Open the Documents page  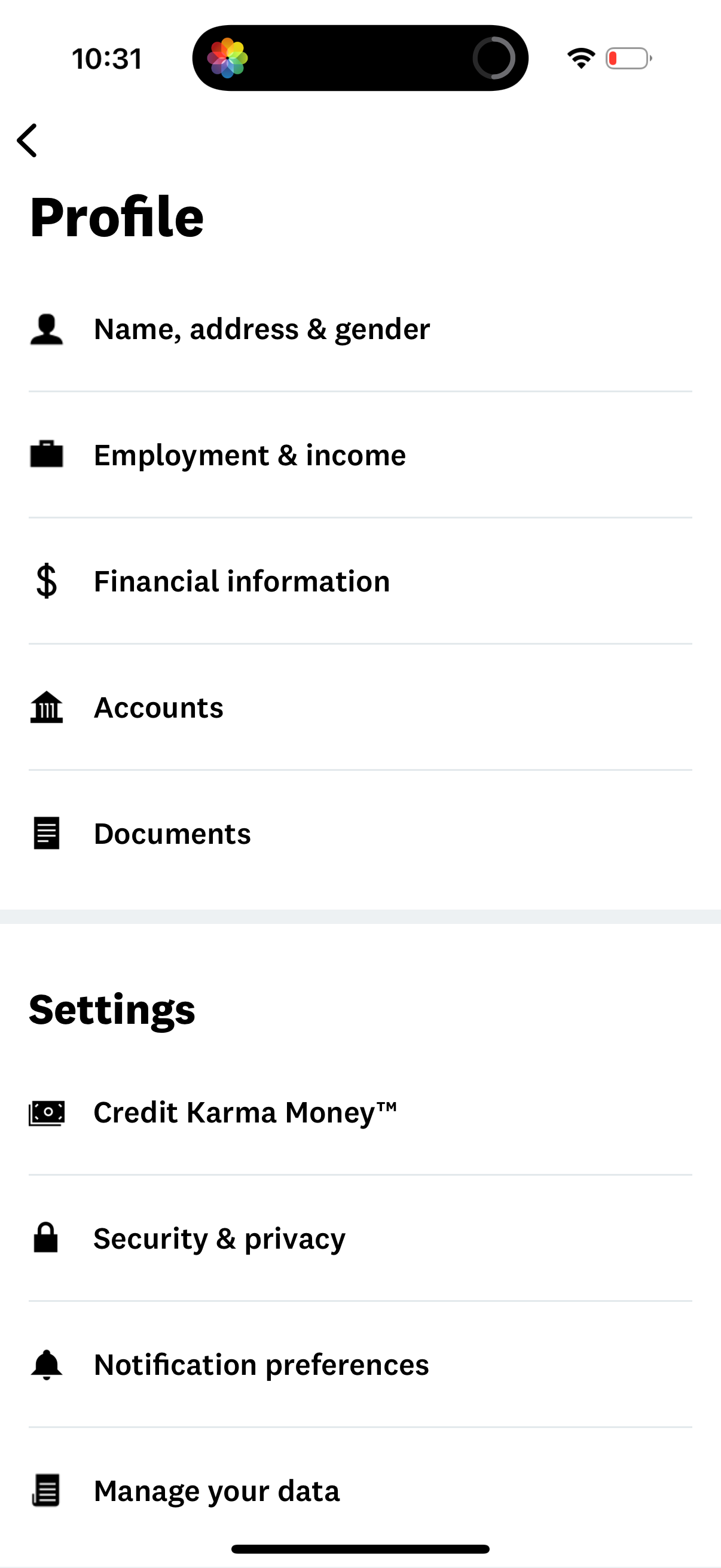pyautogui.click(x=172, y=833)
